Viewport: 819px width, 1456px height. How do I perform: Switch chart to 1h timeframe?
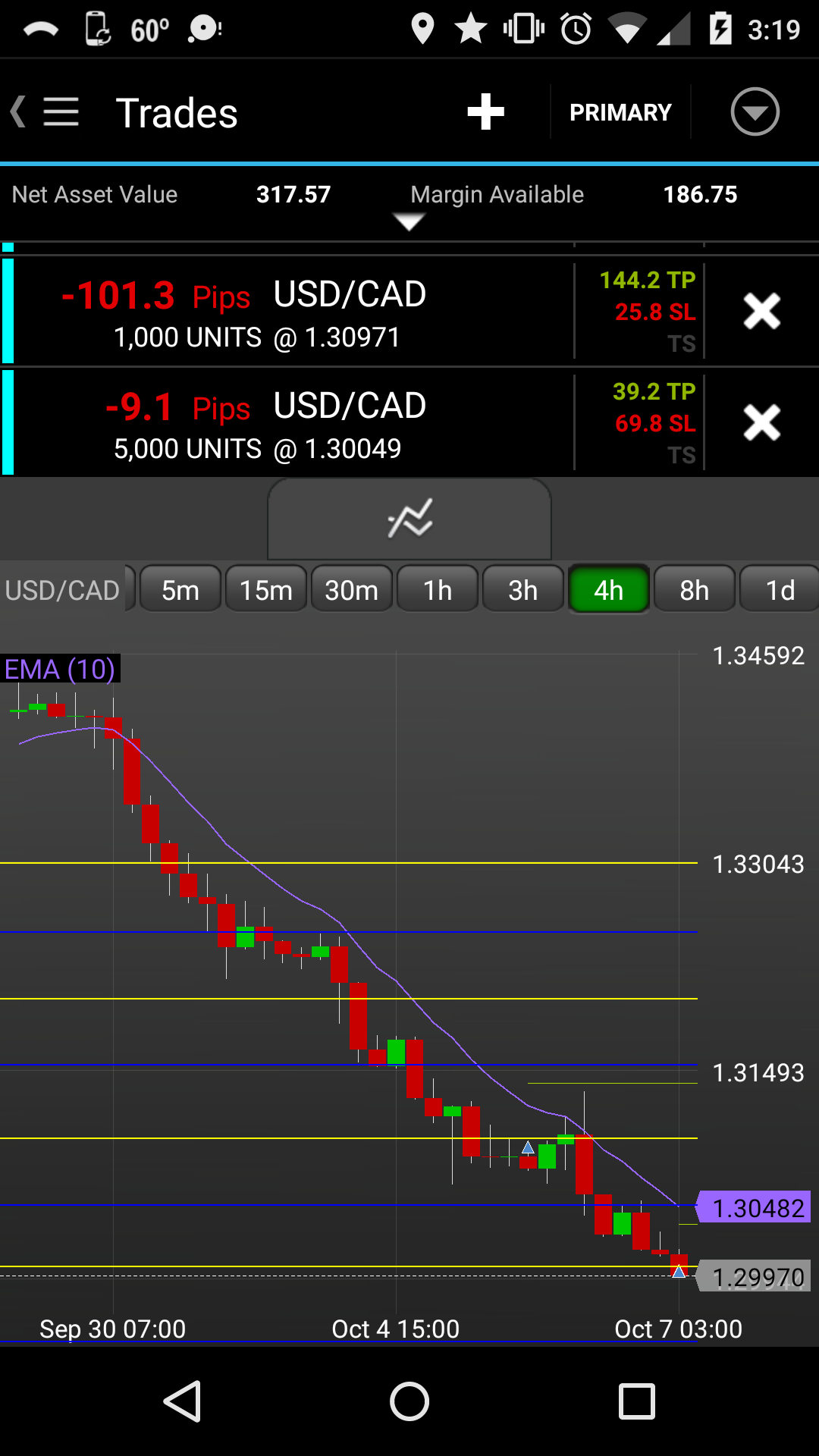pyautogui.click(x=438, y=590)
